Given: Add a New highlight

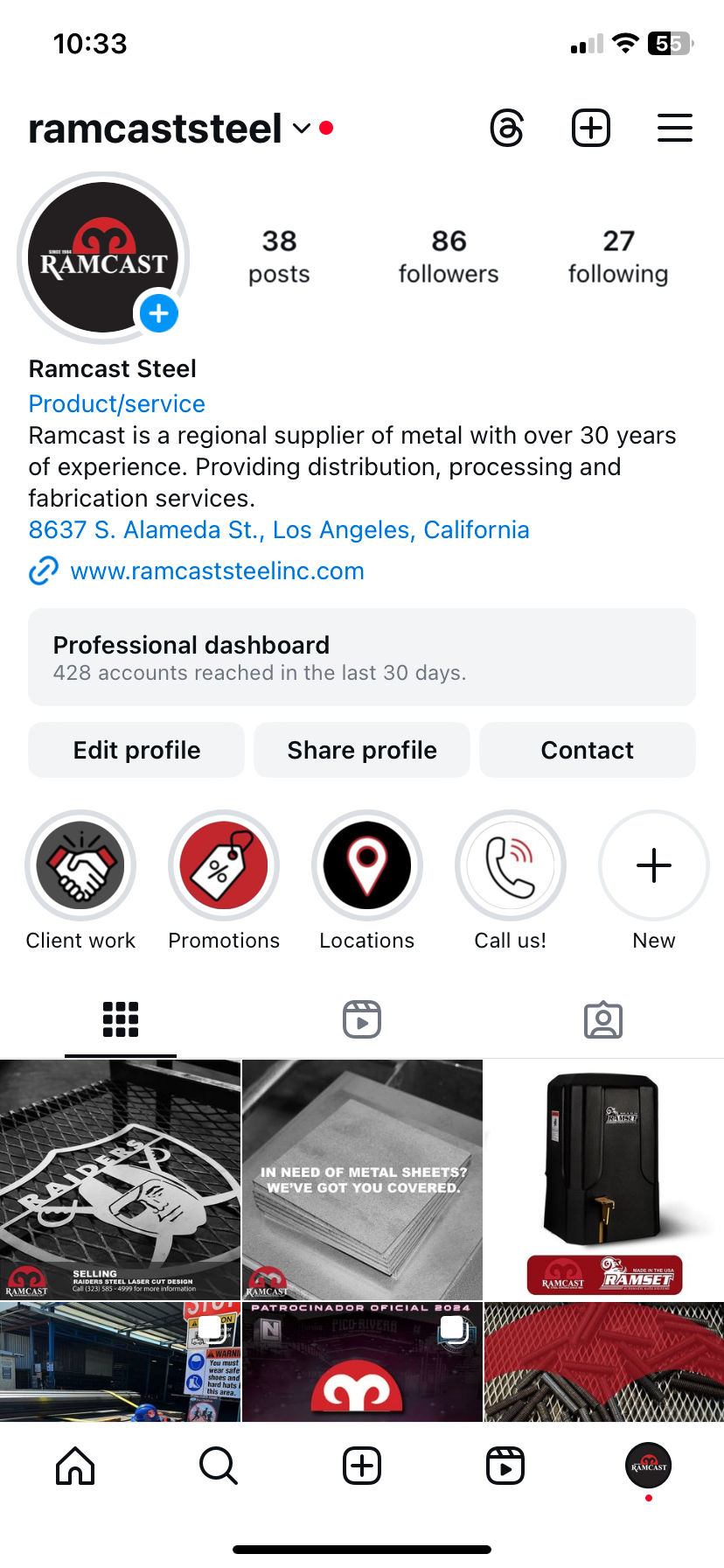Looking at the screenshot, I should [x=654, y=866].
